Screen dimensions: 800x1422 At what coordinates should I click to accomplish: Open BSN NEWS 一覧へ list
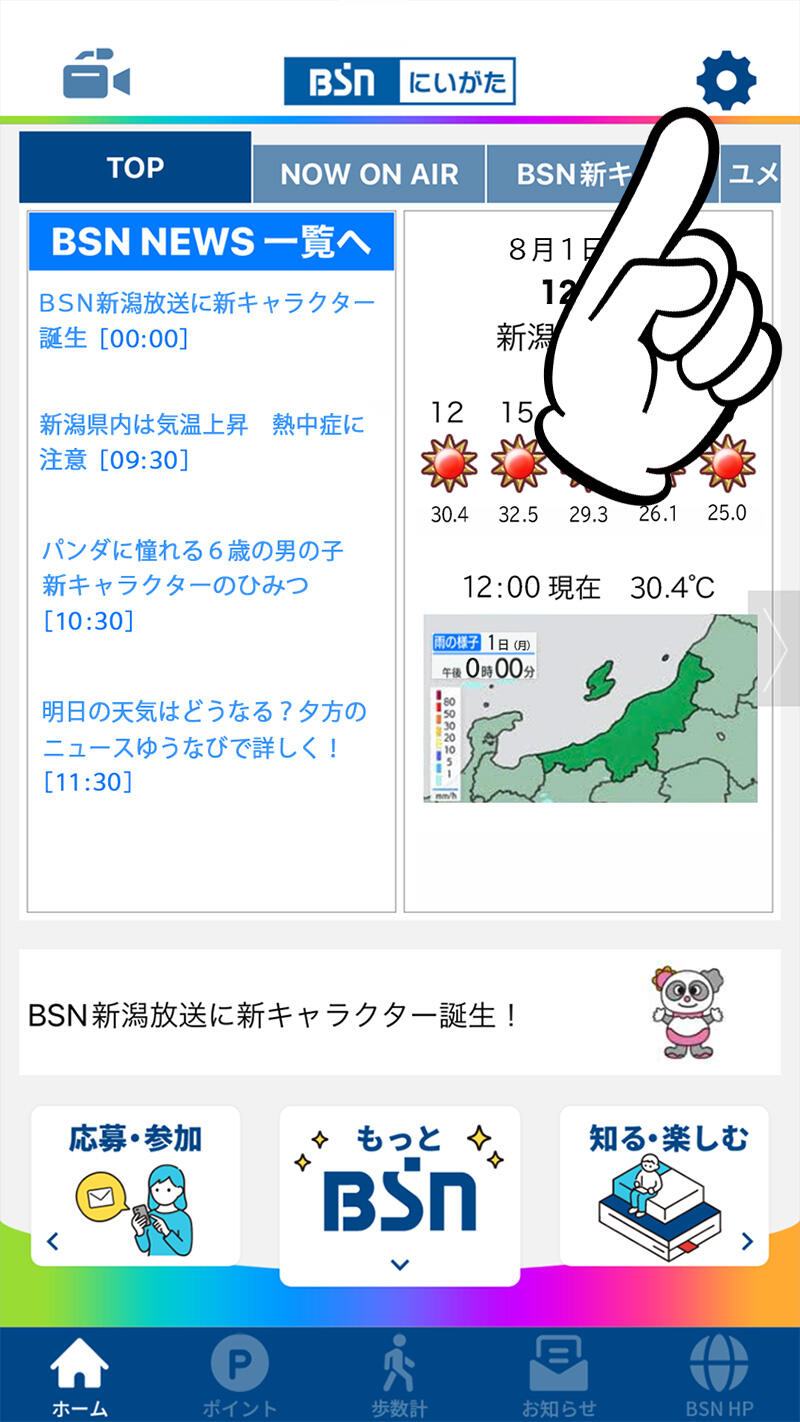point(211,241)
